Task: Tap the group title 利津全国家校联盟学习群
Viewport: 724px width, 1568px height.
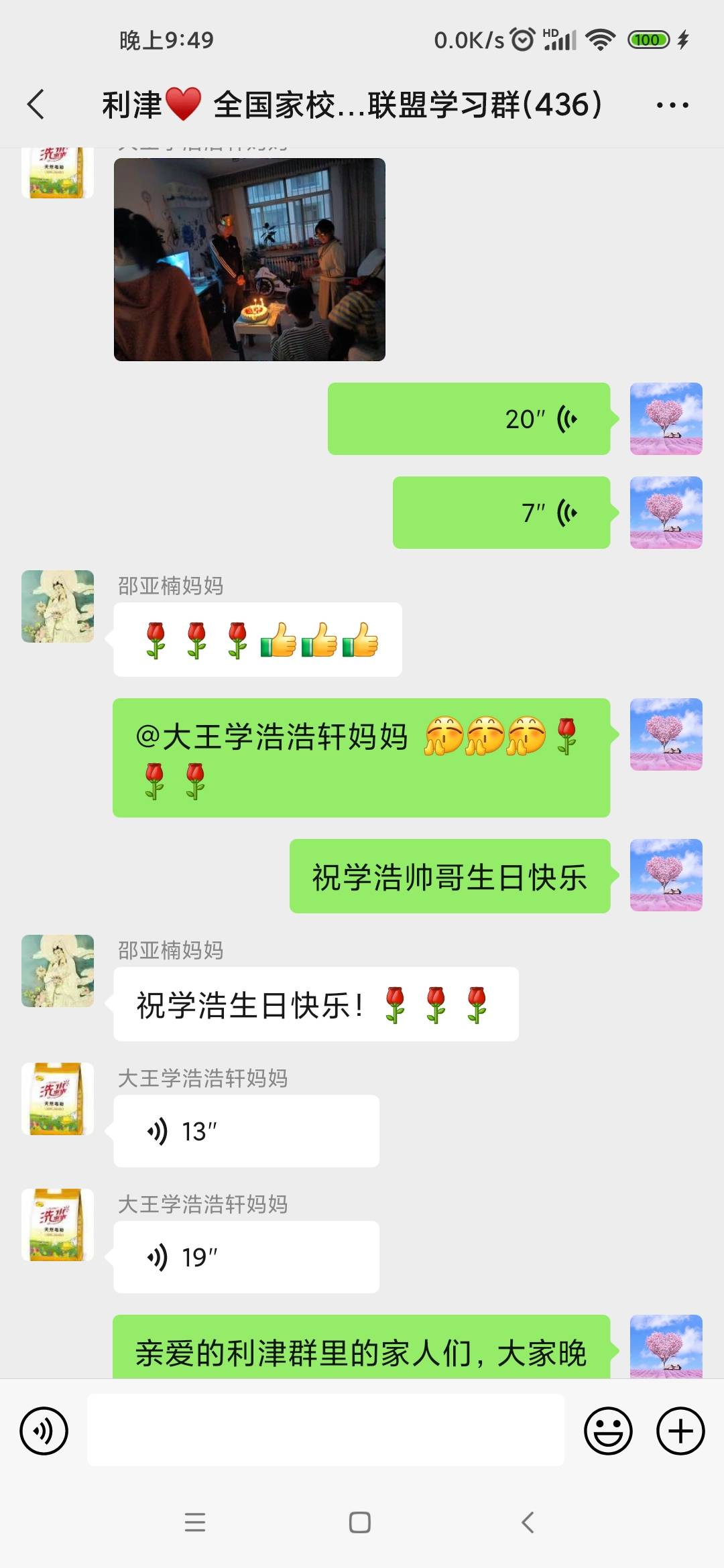Action: (352, 104)
